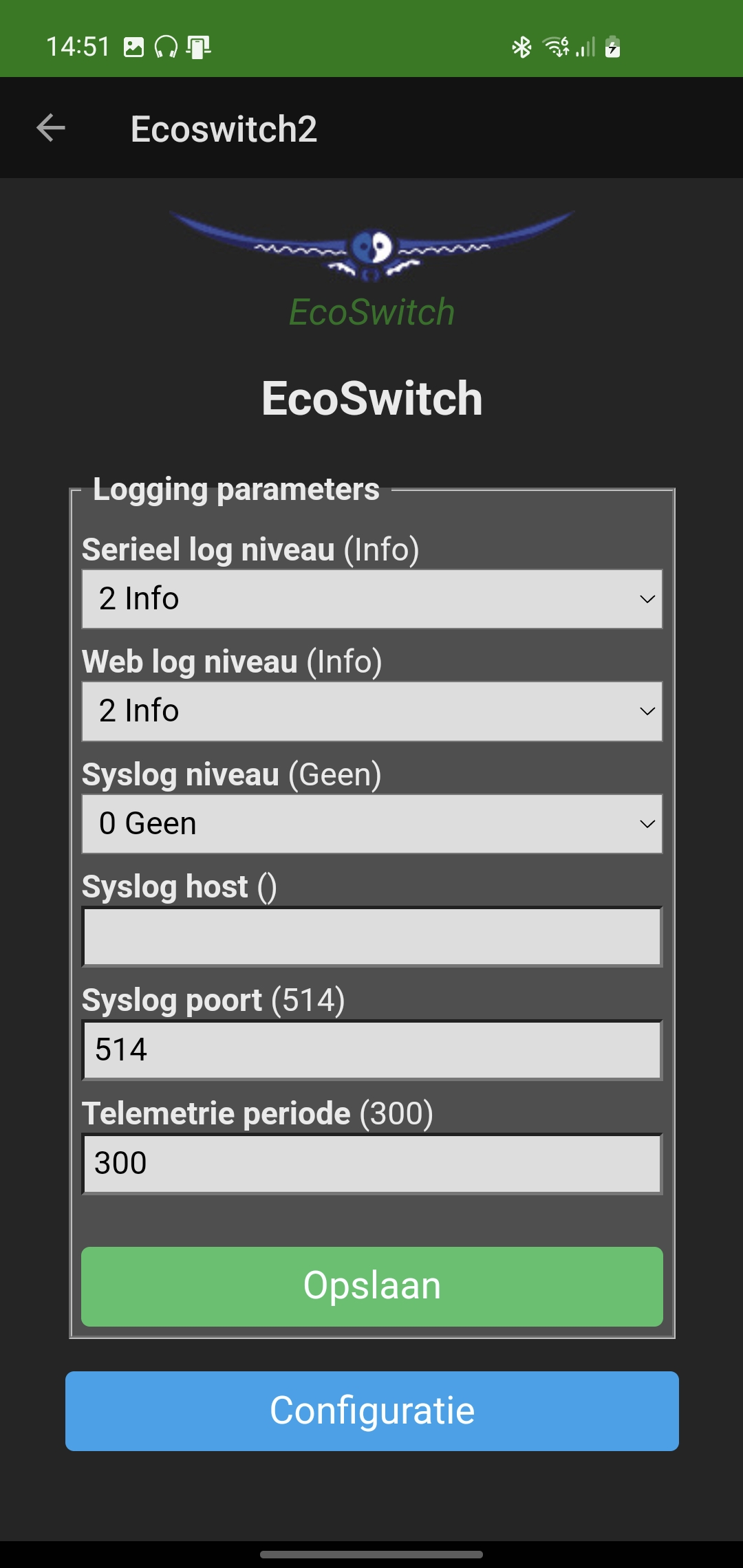The image size is (743, 1568).
Task: Expand the Web log niveau dropdown
Action: coord(372,711)
